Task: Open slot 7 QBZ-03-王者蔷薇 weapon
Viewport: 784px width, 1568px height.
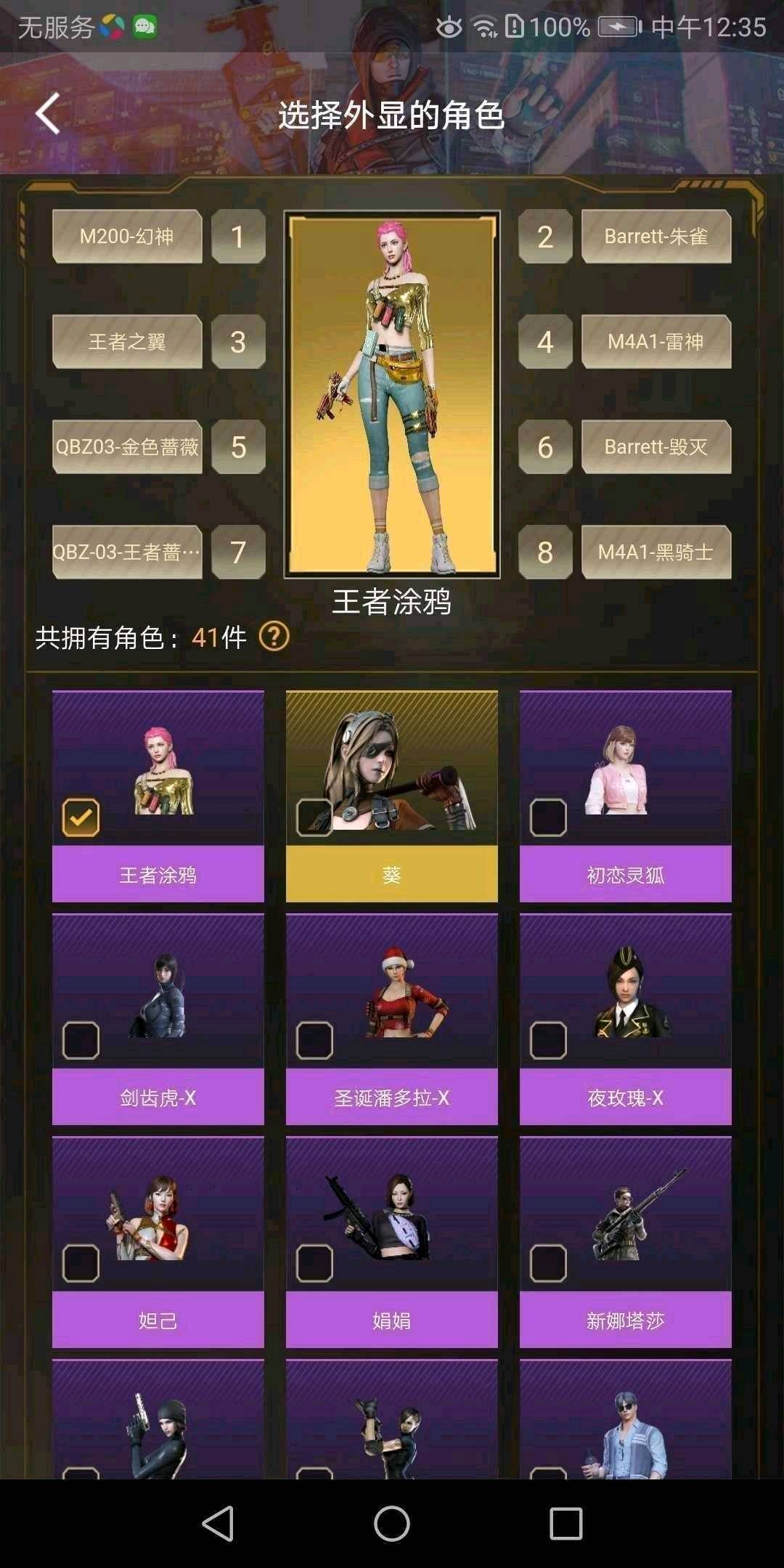Action: 127,552
